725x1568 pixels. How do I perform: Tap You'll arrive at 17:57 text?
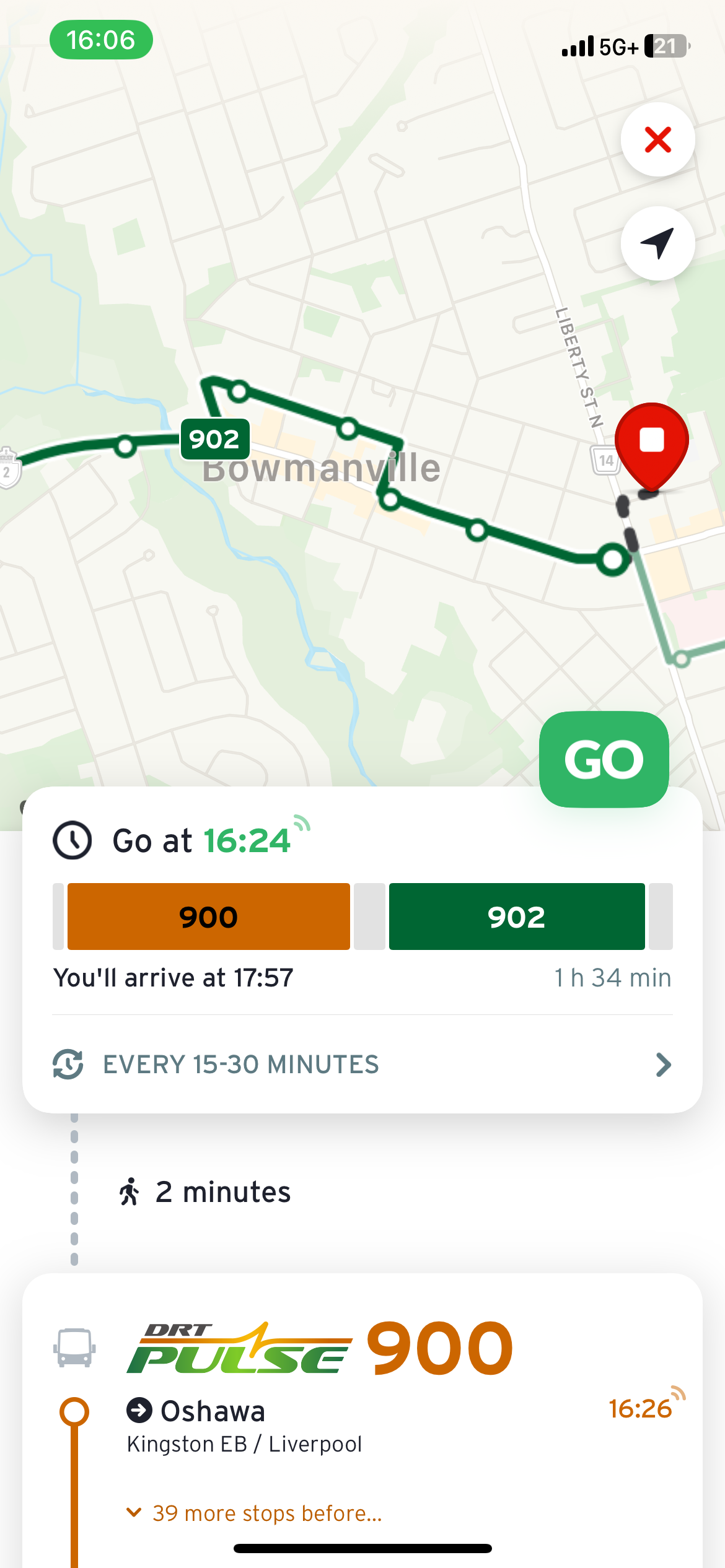[174, 977]
